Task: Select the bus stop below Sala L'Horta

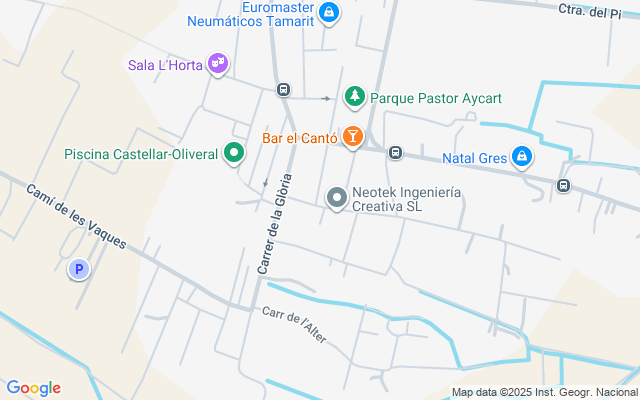Action: point(283,90)
